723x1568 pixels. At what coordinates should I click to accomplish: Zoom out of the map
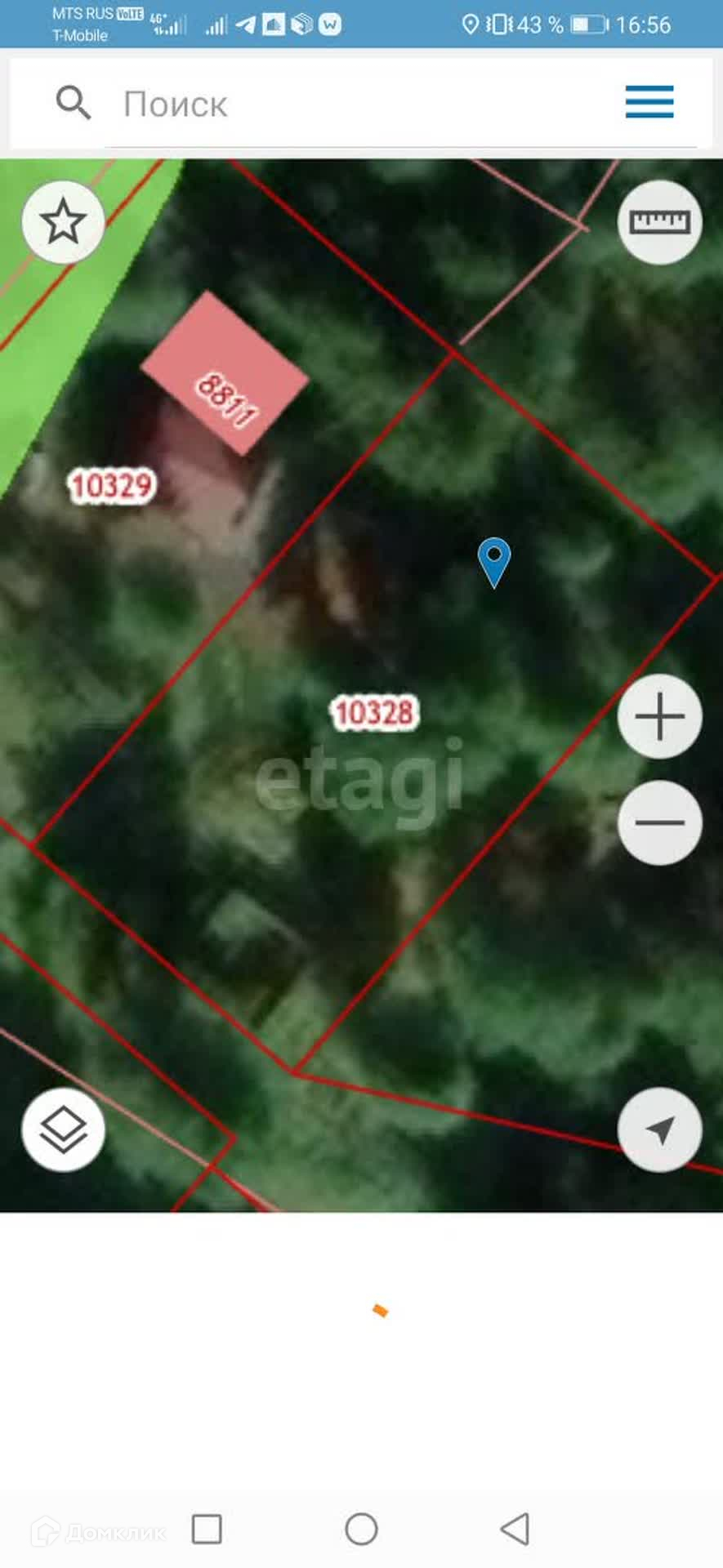tap(659, 822)
